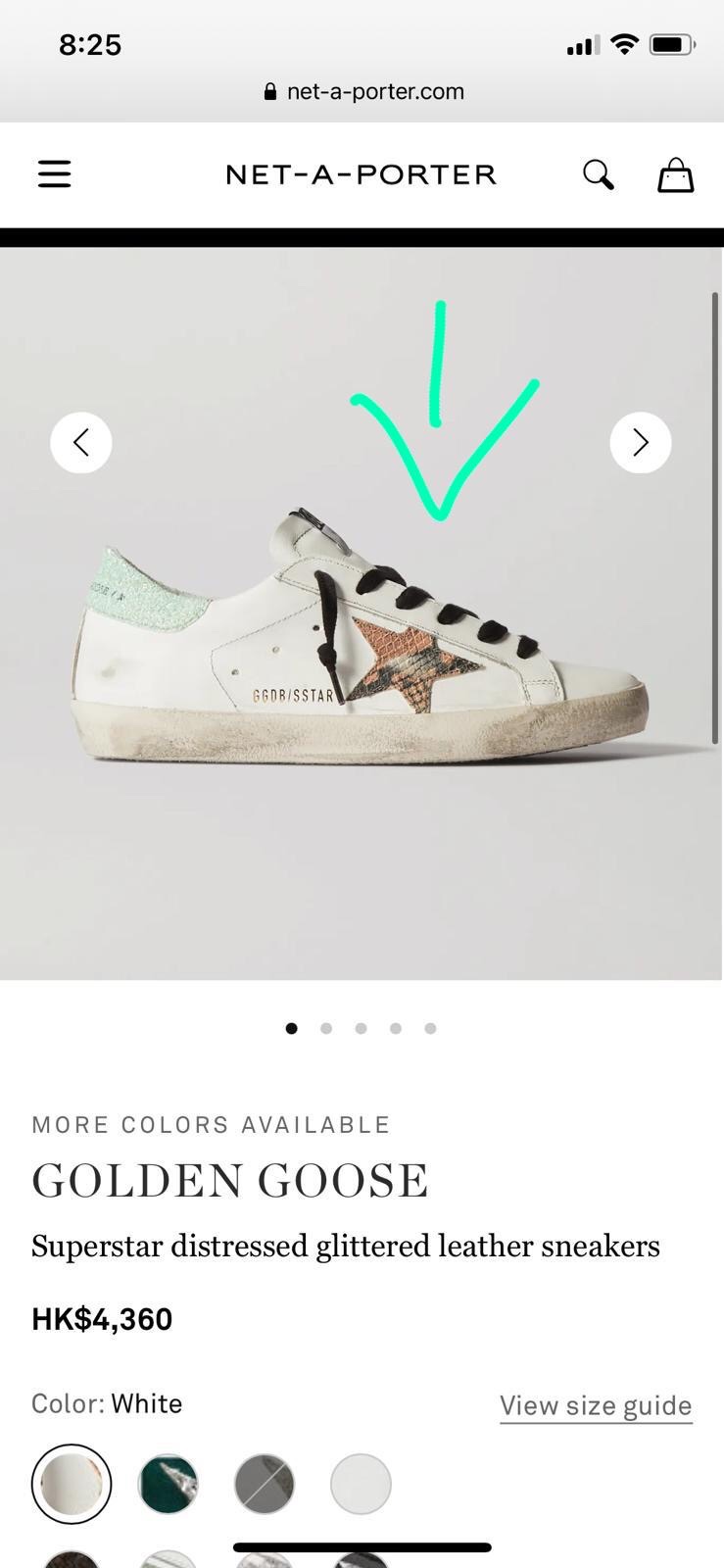Select the light gray color swatch
Image resolution: width=724 pixels, height=1568 pixels.
[x=361, y=1484]
